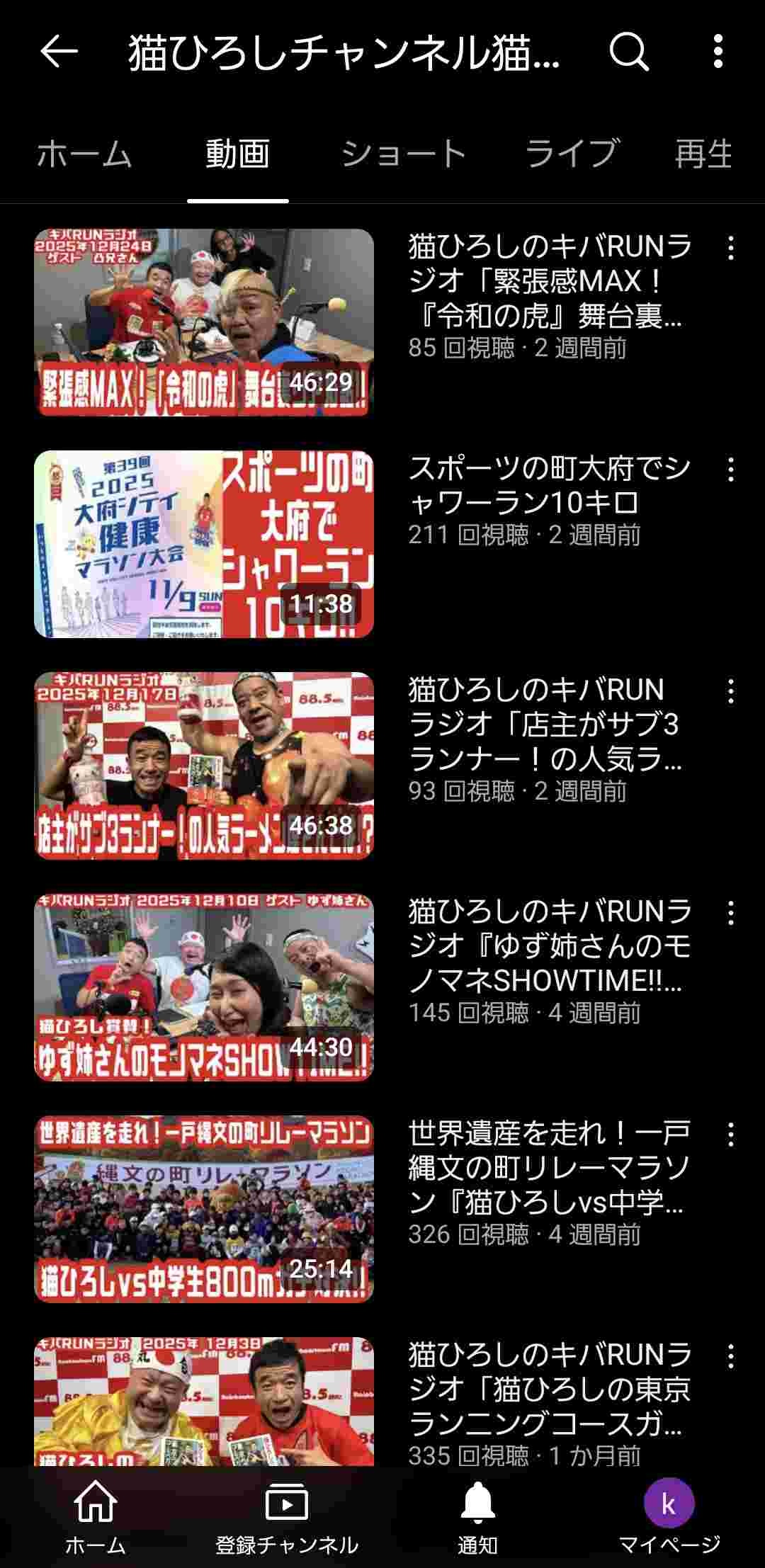Viewport: 765px width, 1568px height.
Task: Switch to the ホーム channel tab
Action: 84,154
